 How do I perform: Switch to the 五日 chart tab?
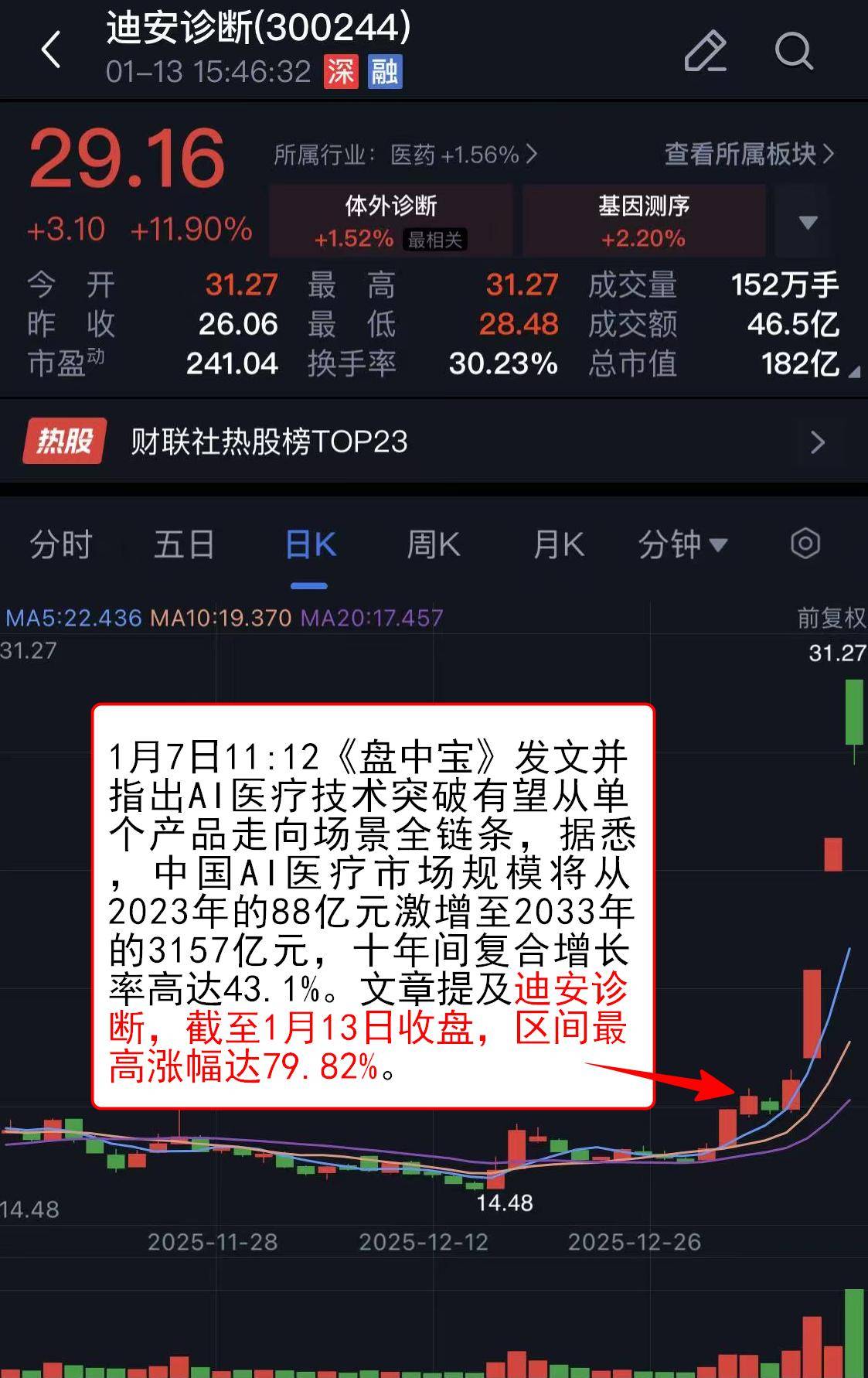tap(184, 544)
